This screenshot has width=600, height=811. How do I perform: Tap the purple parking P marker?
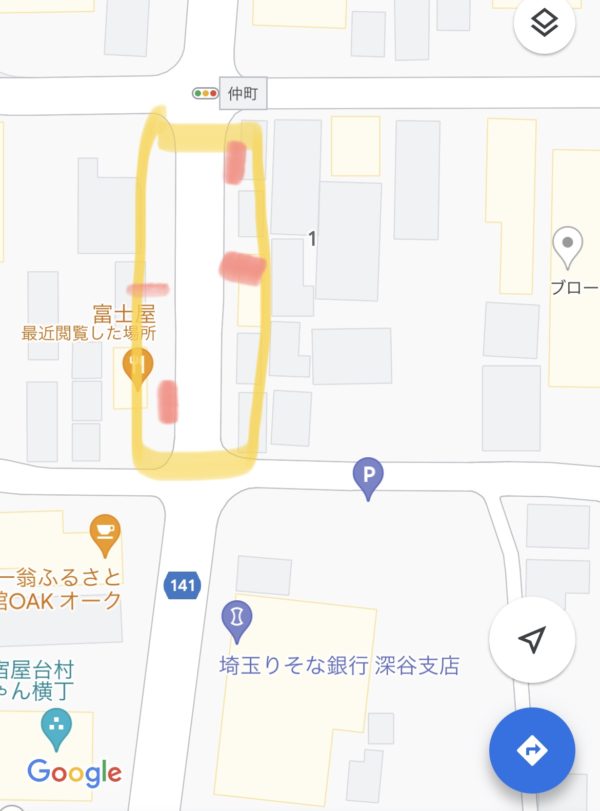(x=369, y=478)
